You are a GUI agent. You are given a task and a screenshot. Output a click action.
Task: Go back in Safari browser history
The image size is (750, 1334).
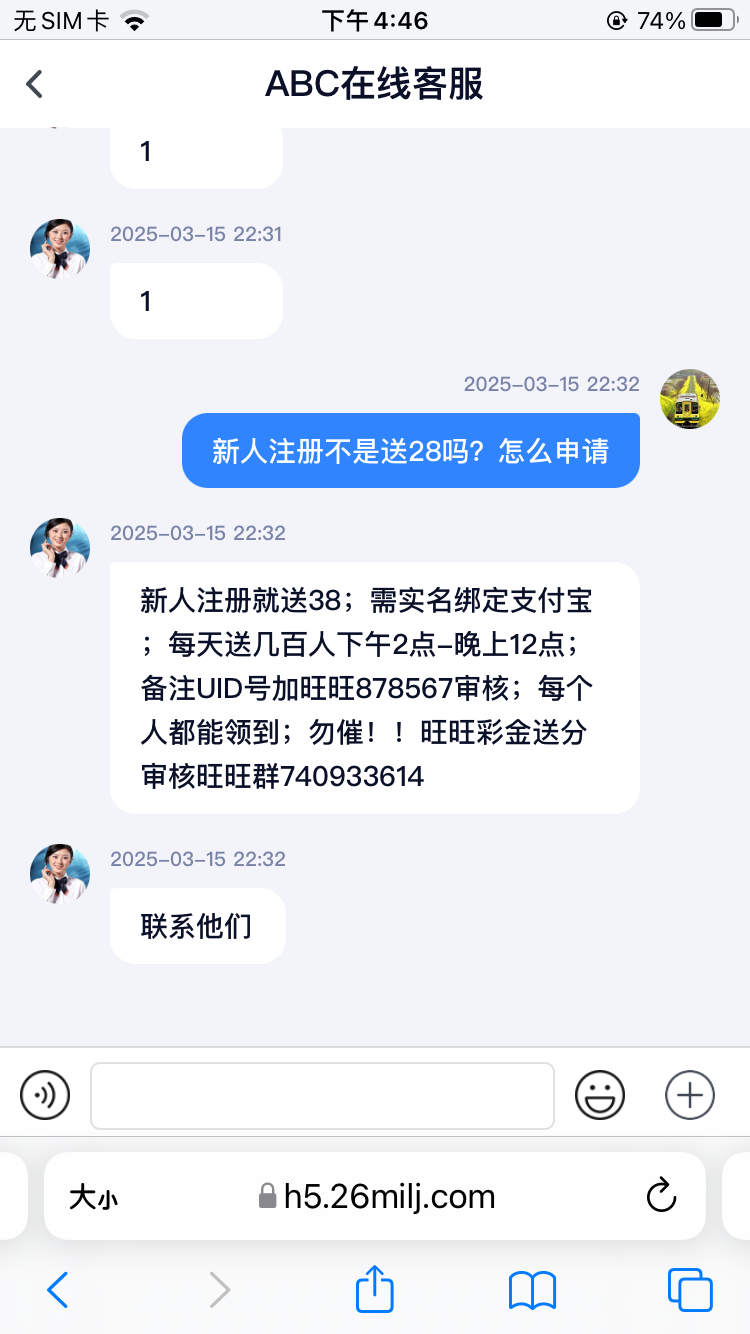(58, 1290)
